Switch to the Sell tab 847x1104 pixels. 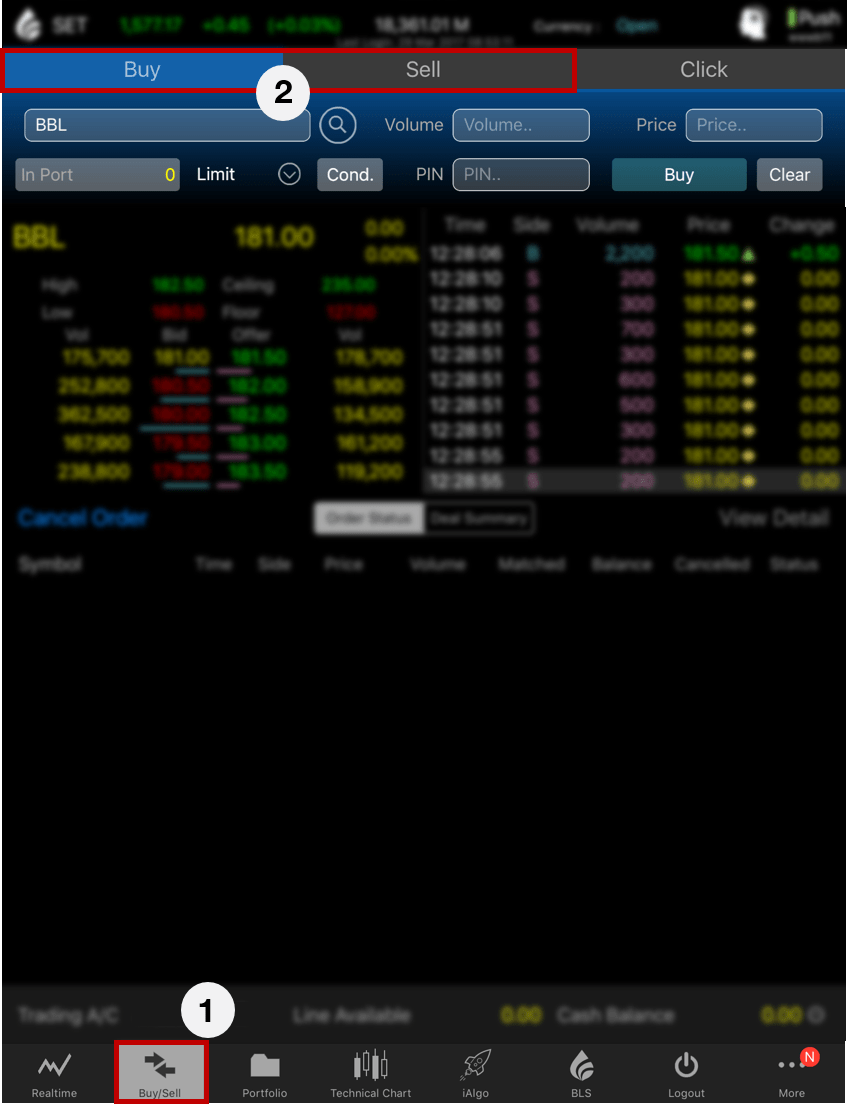pyautogui.click(x=423, y=70)
